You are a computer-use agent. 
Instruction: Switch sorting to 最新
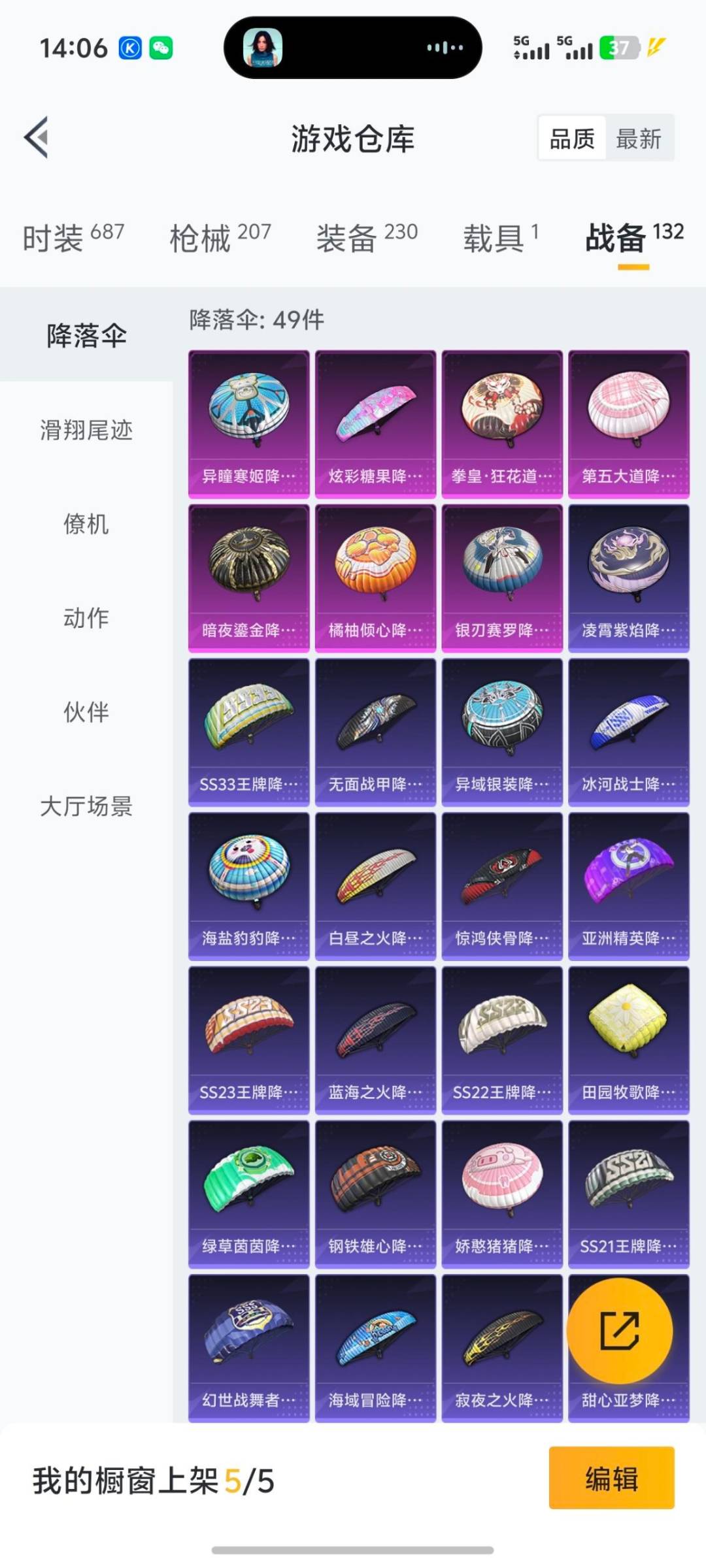pyautogui.click(x=641, y=139)
